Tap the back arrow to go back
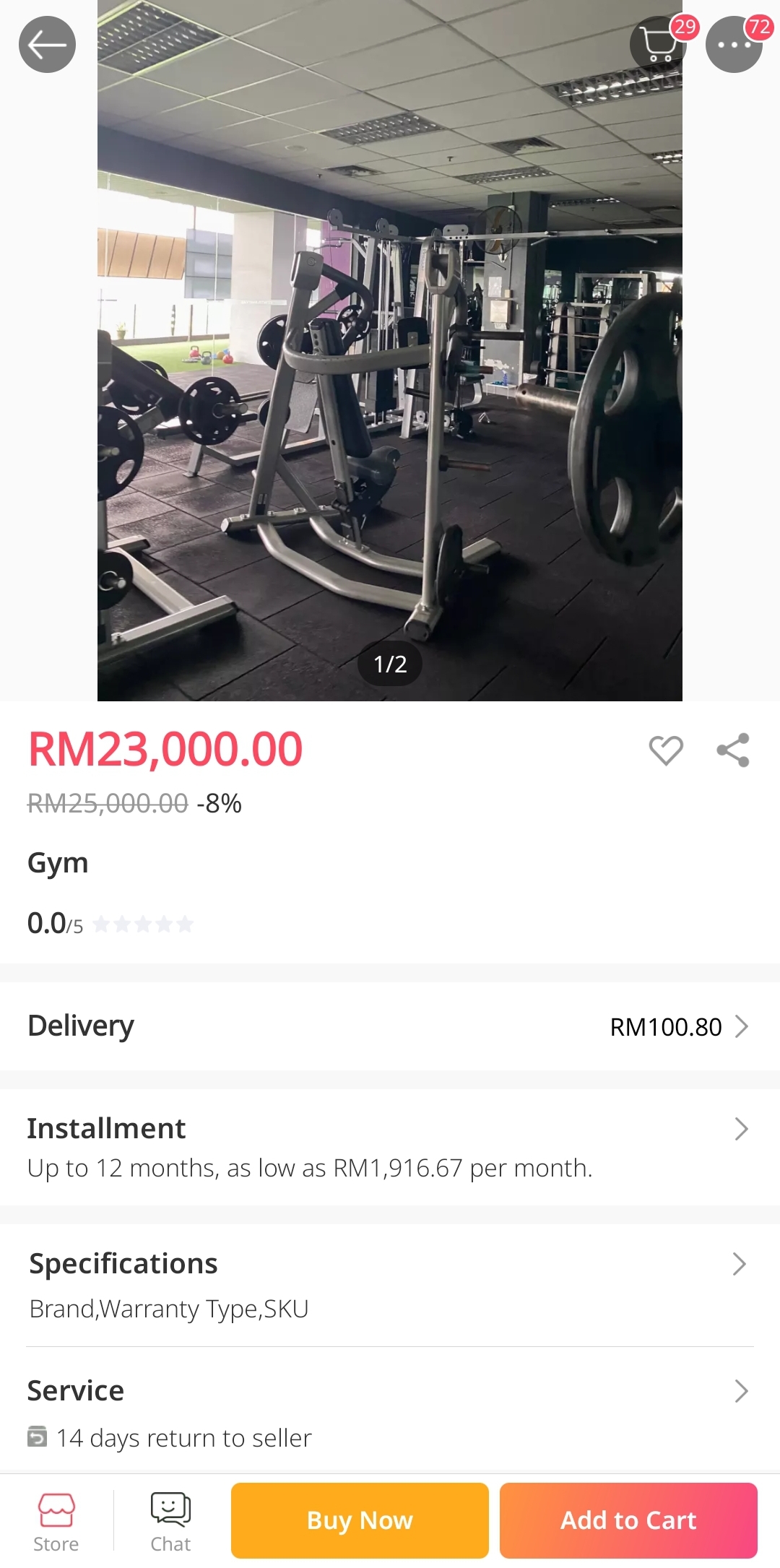780x1568 pixels. pos(46,44)
